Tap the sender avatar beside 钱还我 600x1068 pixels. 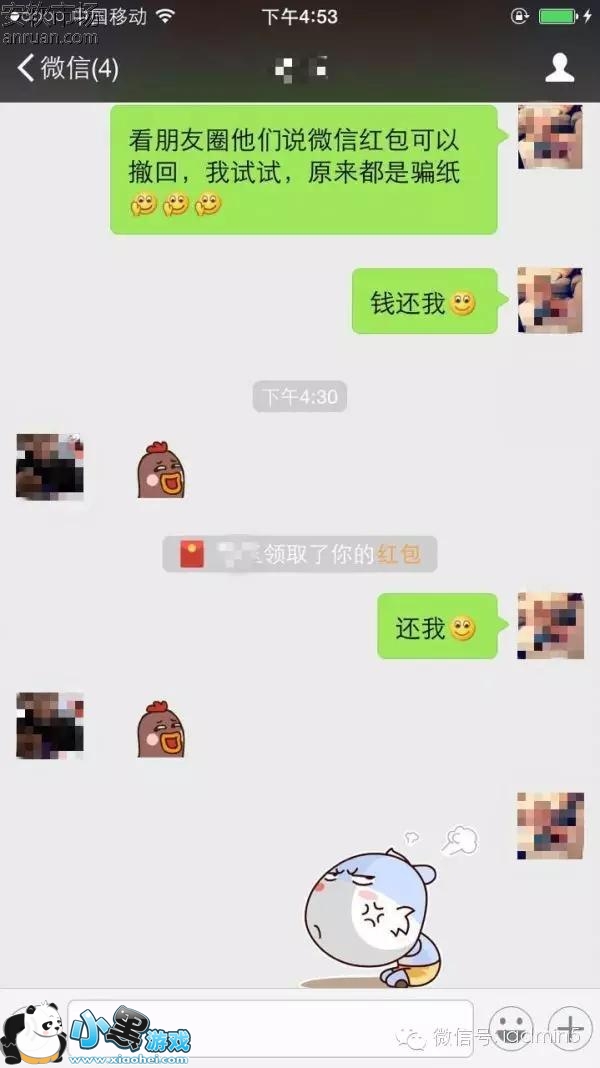click(x=550, y=300)
